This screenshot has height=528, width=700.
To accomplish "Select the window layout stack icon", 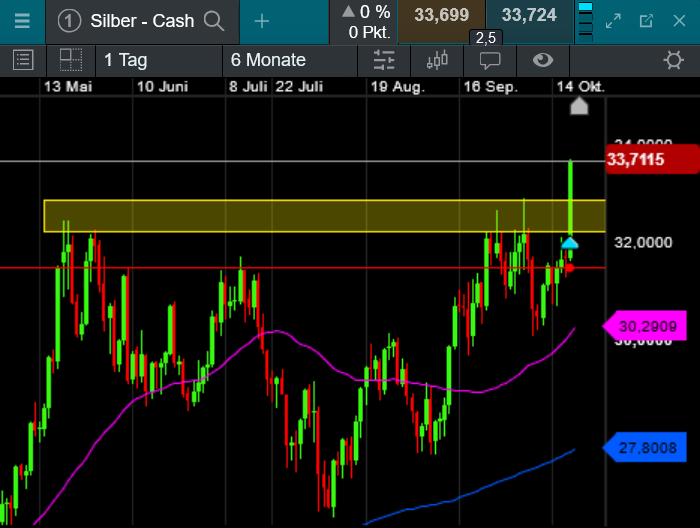I will pos(586,21).
